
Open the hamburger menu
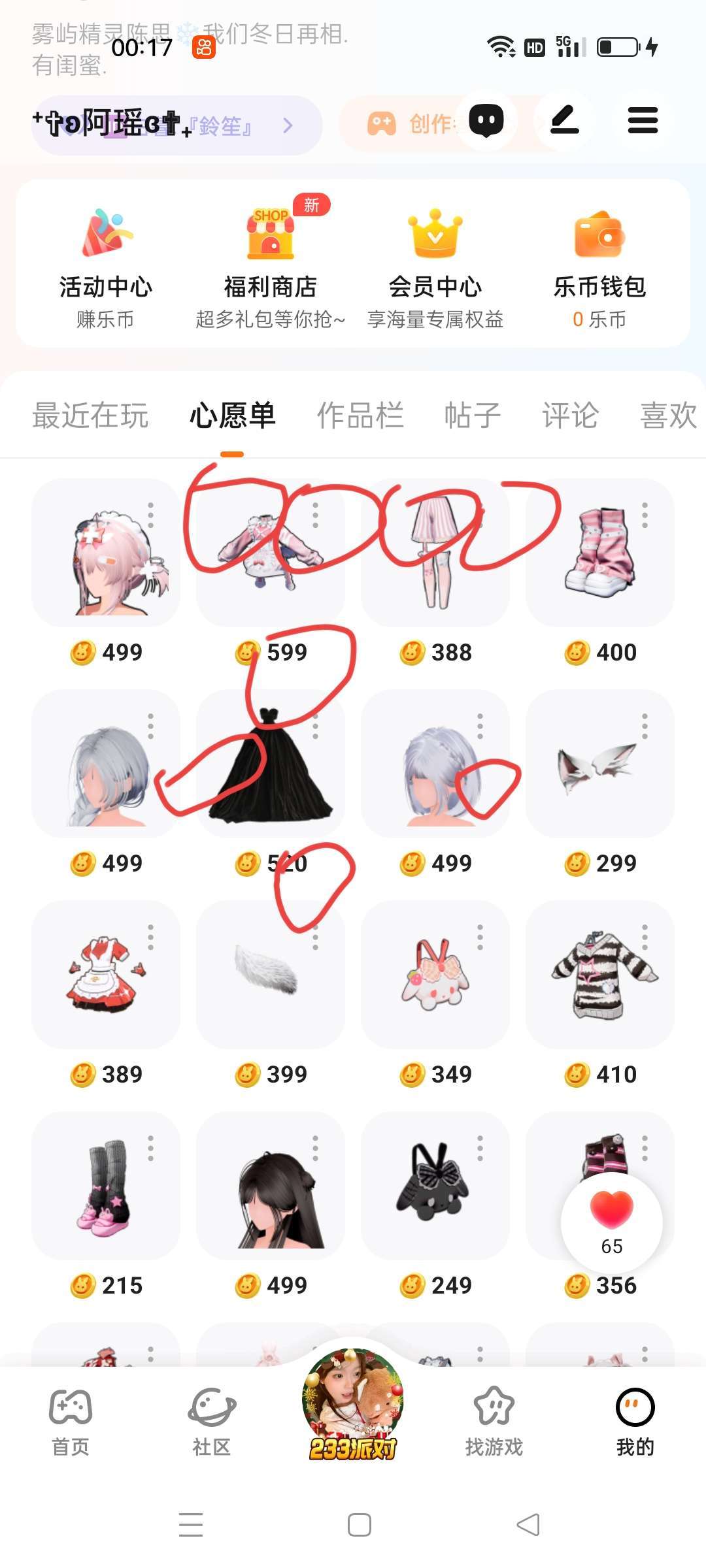(x=642, y=121)
